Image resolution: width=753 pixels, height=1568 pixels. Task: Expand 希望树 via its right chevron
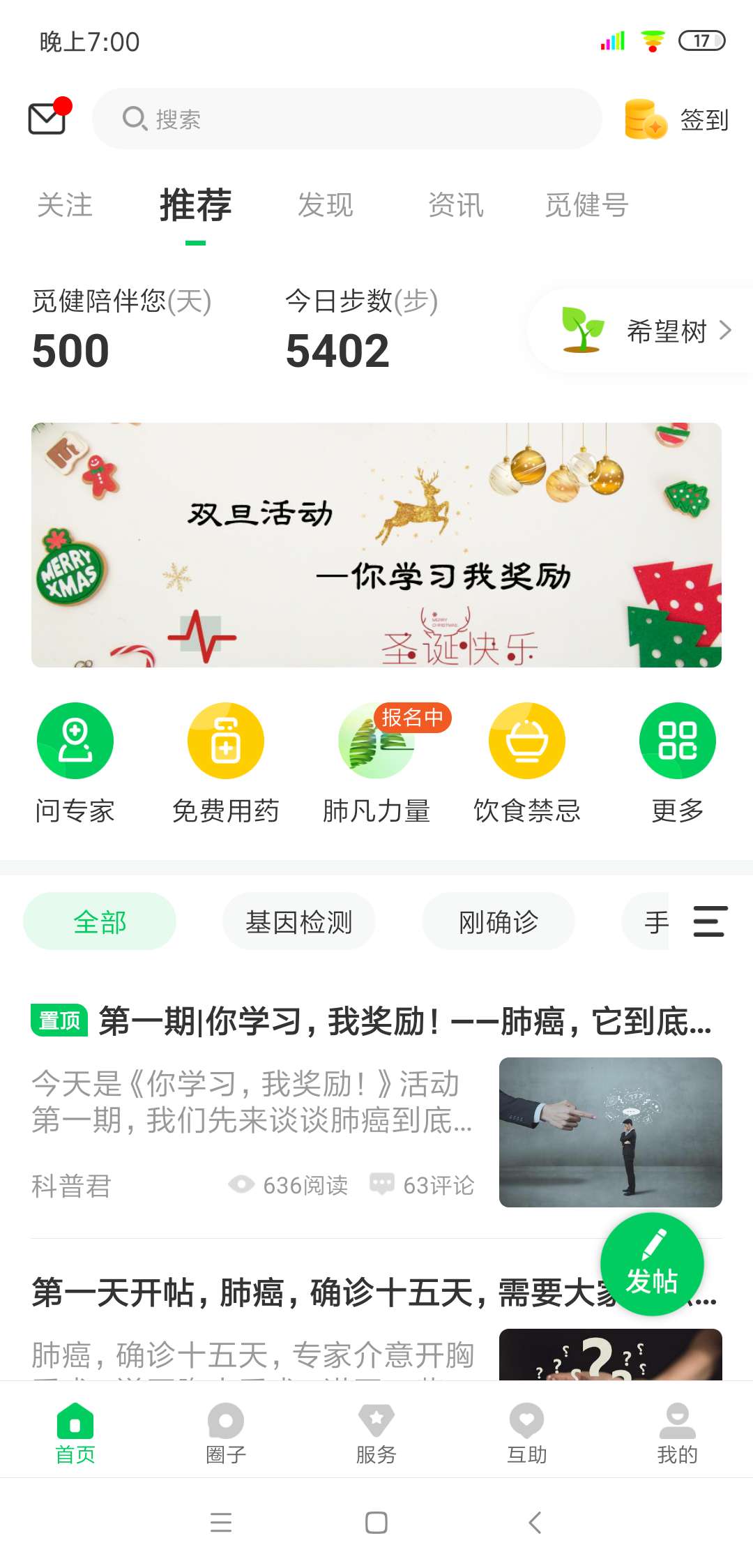(727, 329)
